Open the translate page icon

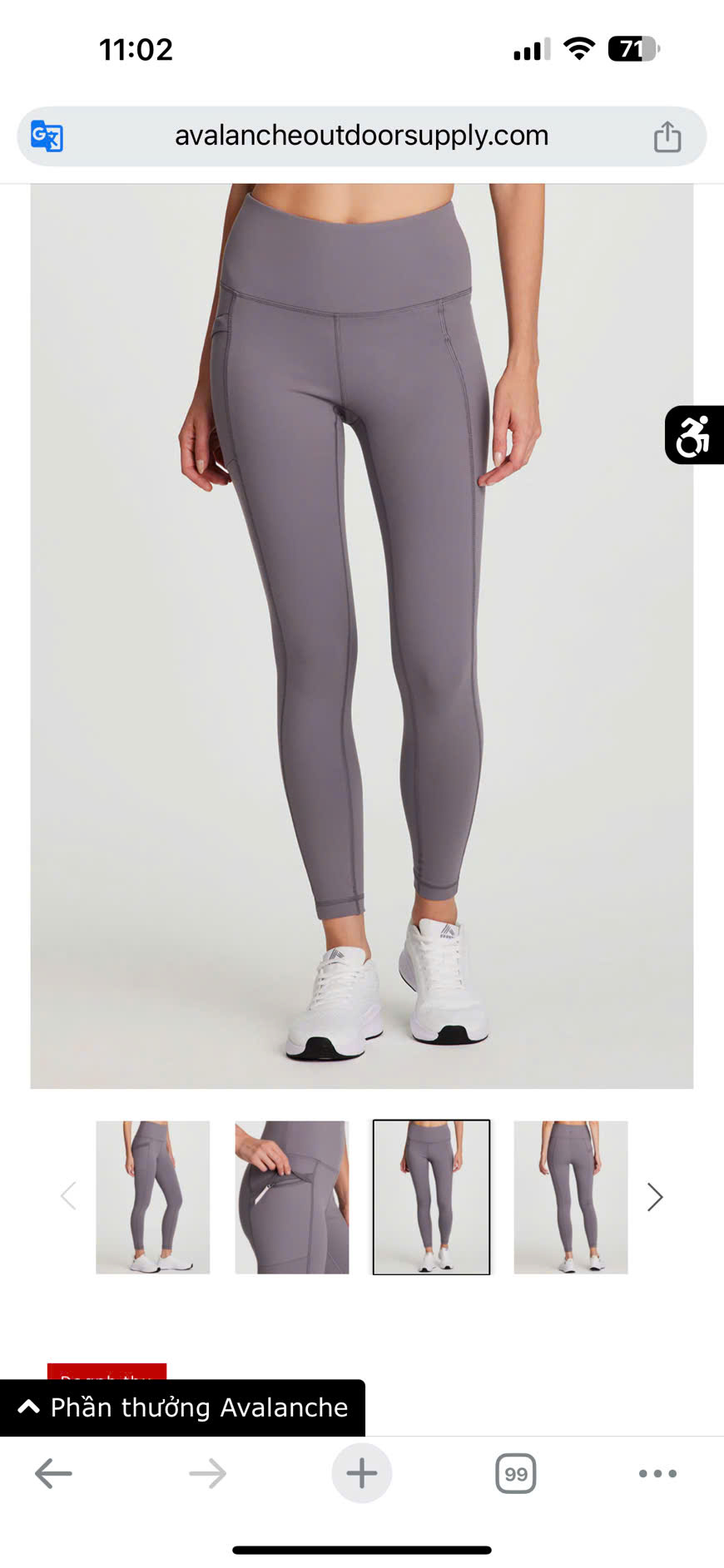(47, 136)
